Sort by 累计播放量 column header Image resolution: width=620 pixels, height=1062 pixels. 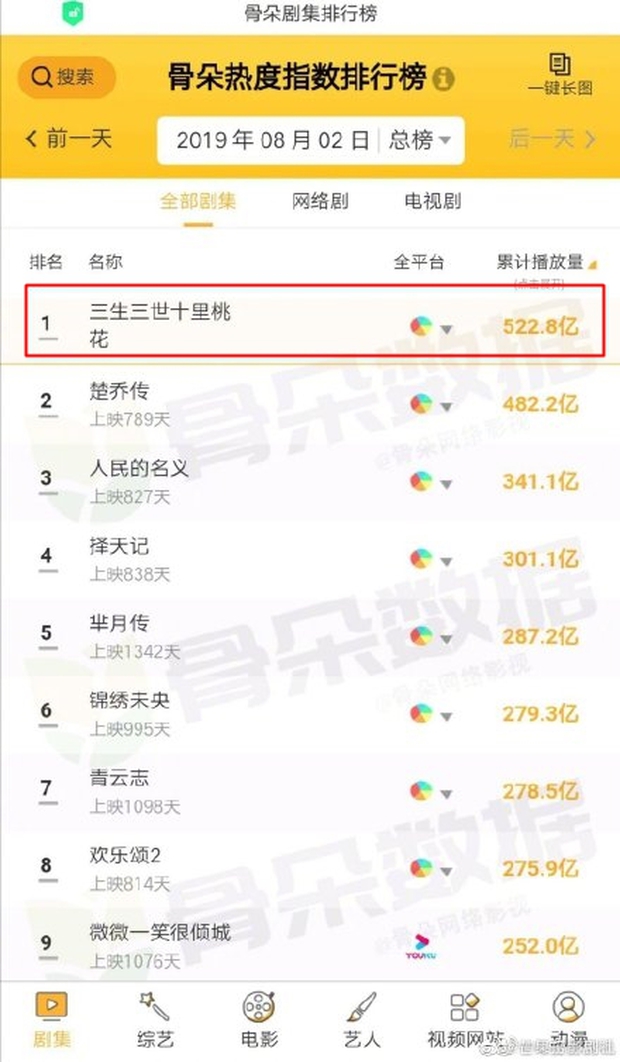click(545, 262)
